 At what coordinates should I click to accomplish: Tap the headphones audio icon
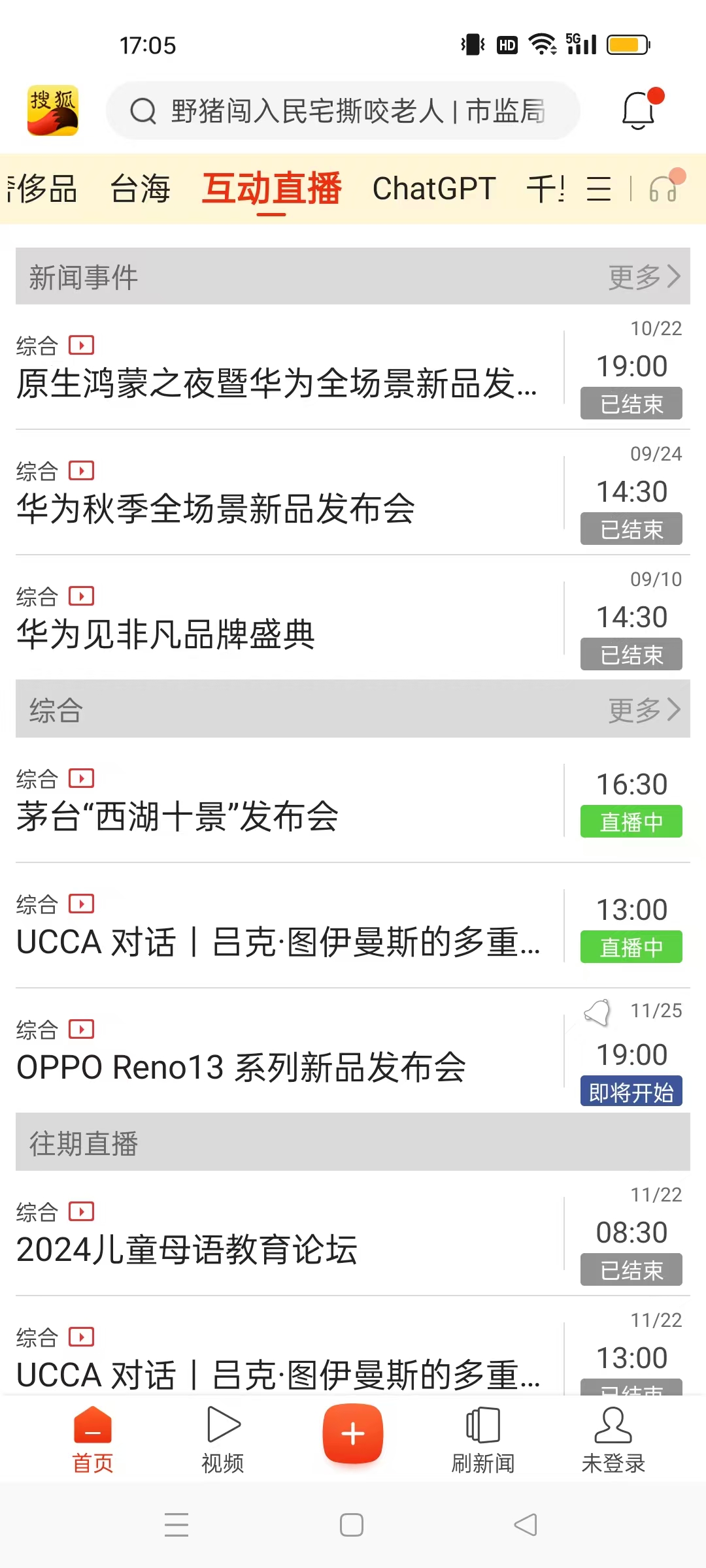664,188
